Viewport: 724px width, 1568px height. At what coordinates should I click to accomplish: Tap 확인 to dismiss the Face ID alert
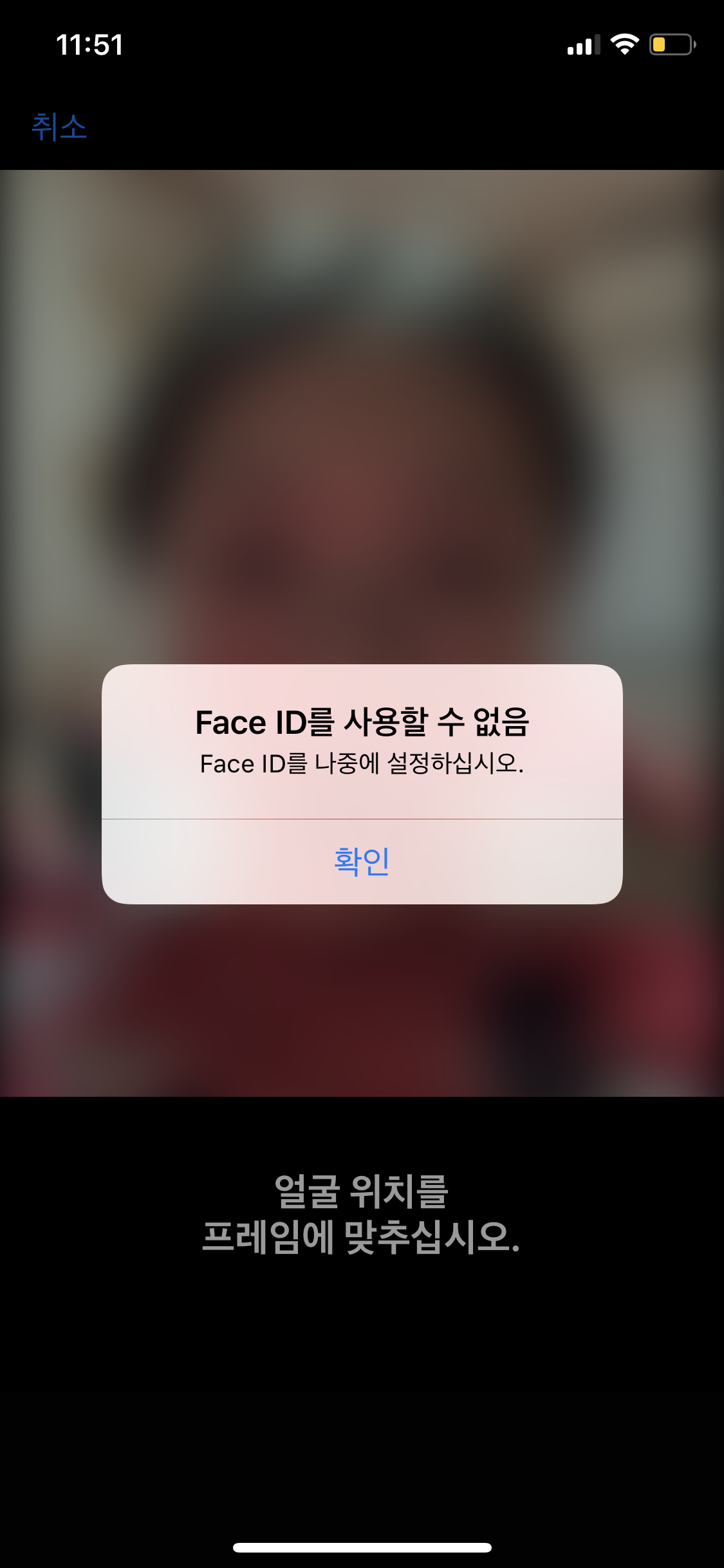362,861
